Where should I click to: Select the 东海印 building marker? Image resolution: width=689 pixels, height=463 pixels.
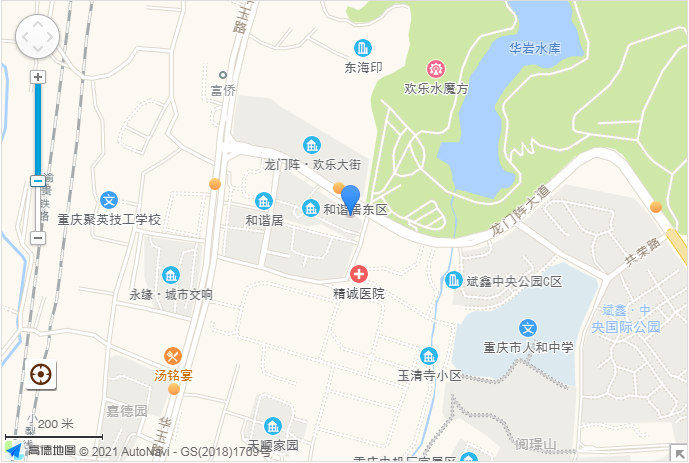(x=363, y=48)
